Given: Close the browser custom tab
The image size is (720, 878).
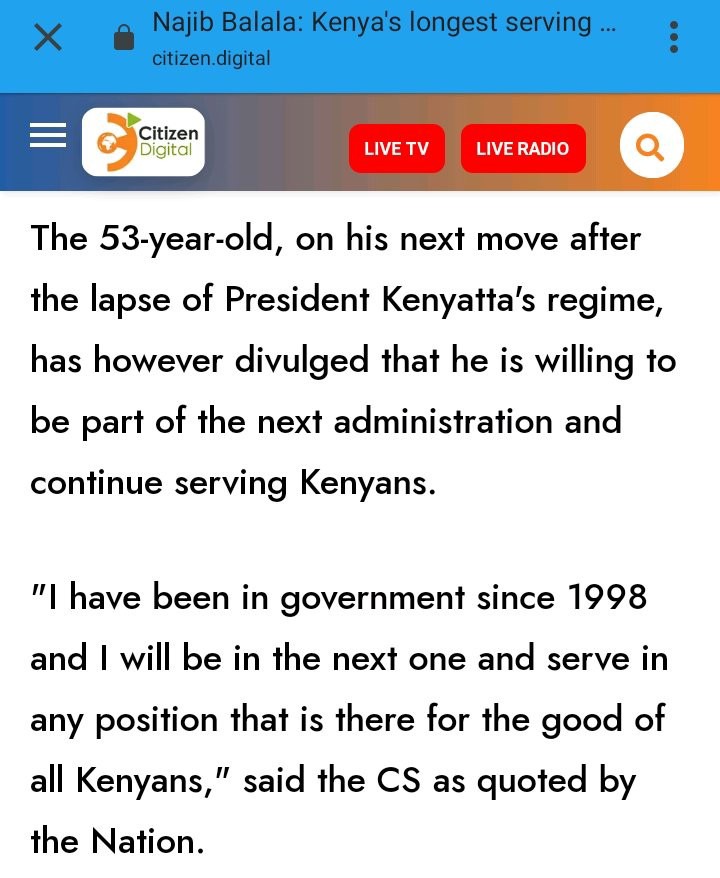Looking at the screenshot, I should click(47, 38).
